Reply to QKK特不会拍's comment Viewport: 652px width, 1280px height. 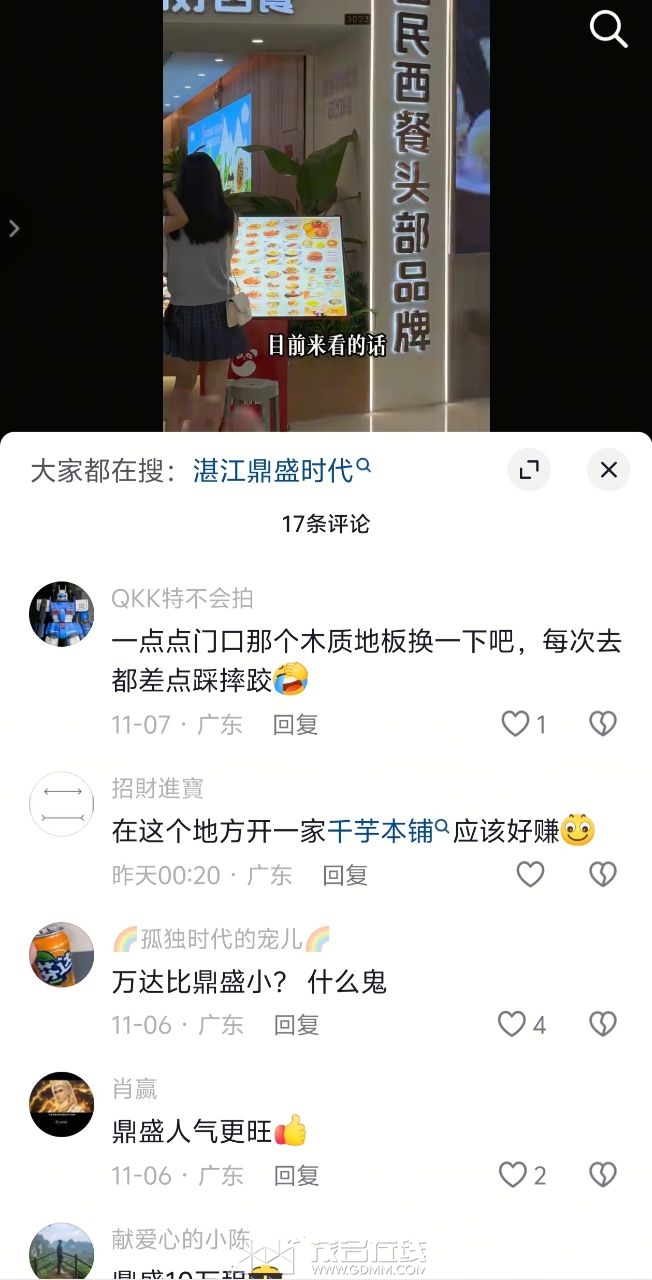(295, 725)
